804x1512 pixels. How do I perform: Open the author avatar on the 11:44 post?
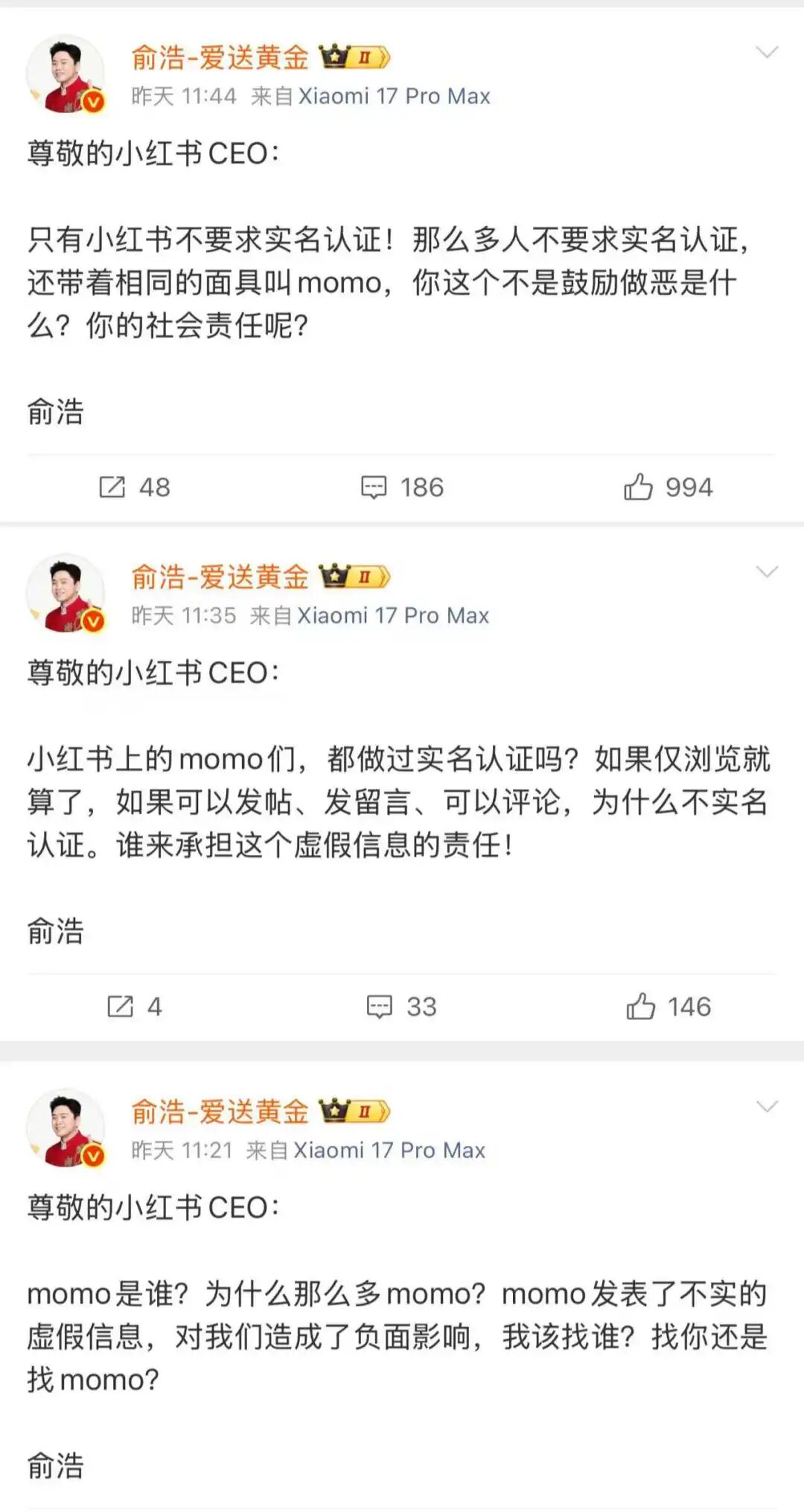click(66, 74)
